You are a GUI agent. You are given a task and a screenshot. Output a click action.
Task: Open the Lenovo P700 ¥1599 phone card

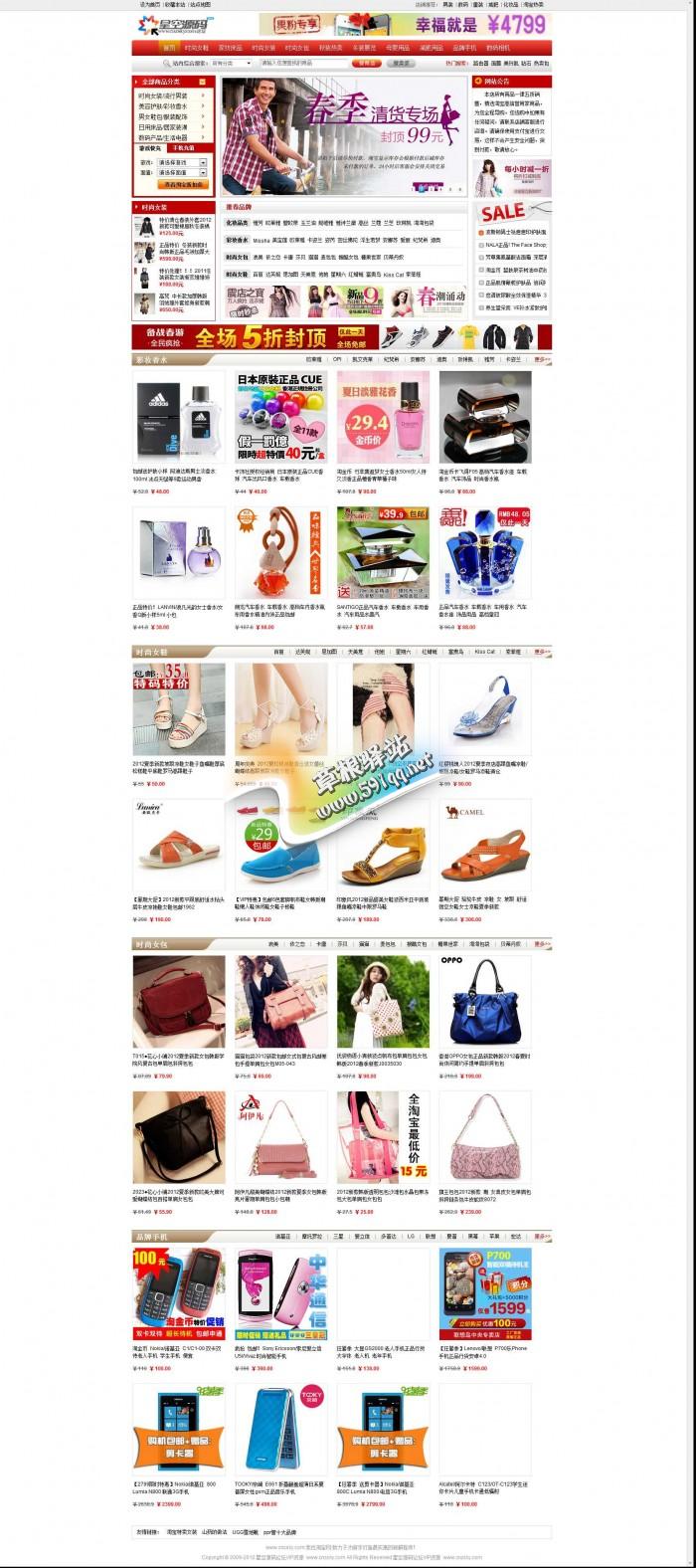[485, 1293]
